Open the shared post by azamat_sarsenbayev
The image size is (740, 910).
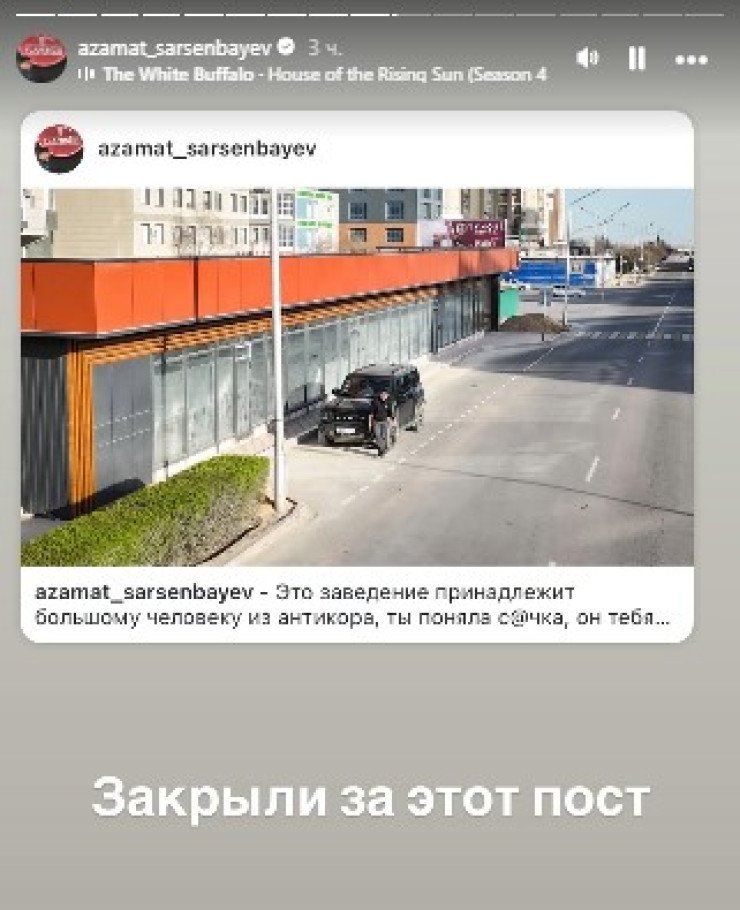tap(357, 375)
